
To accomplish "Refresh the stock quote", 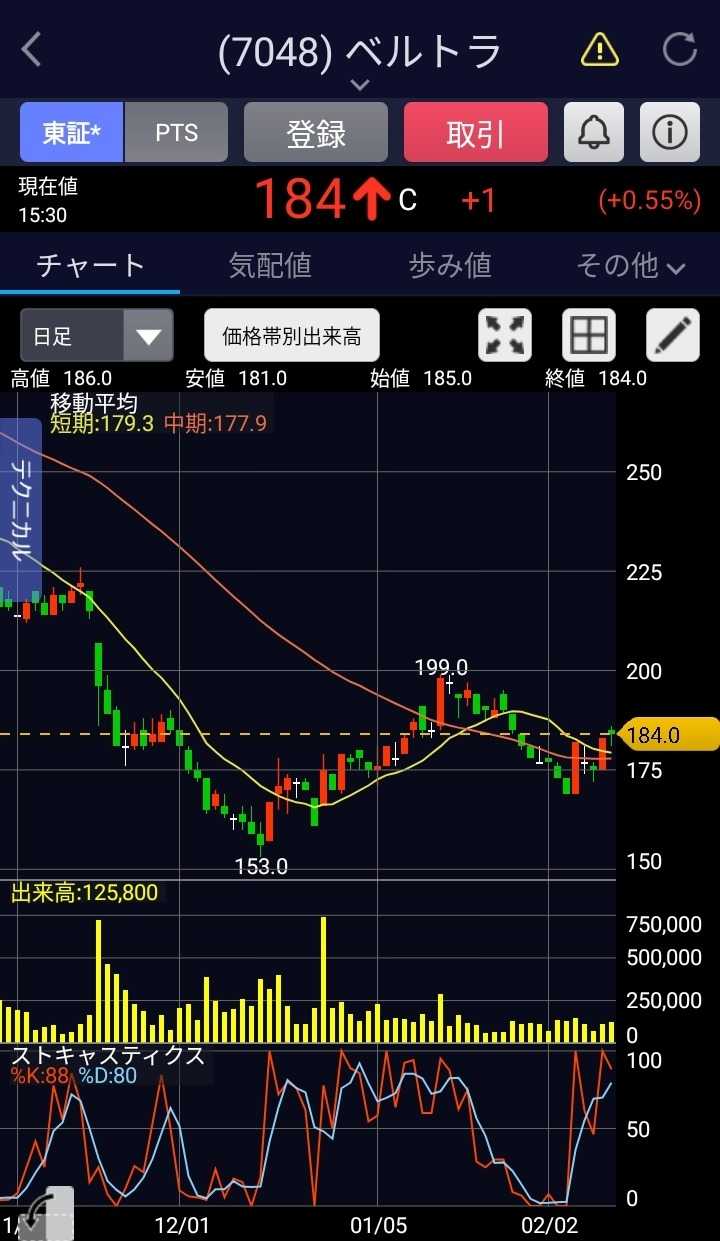I will [x=680, y=49].
